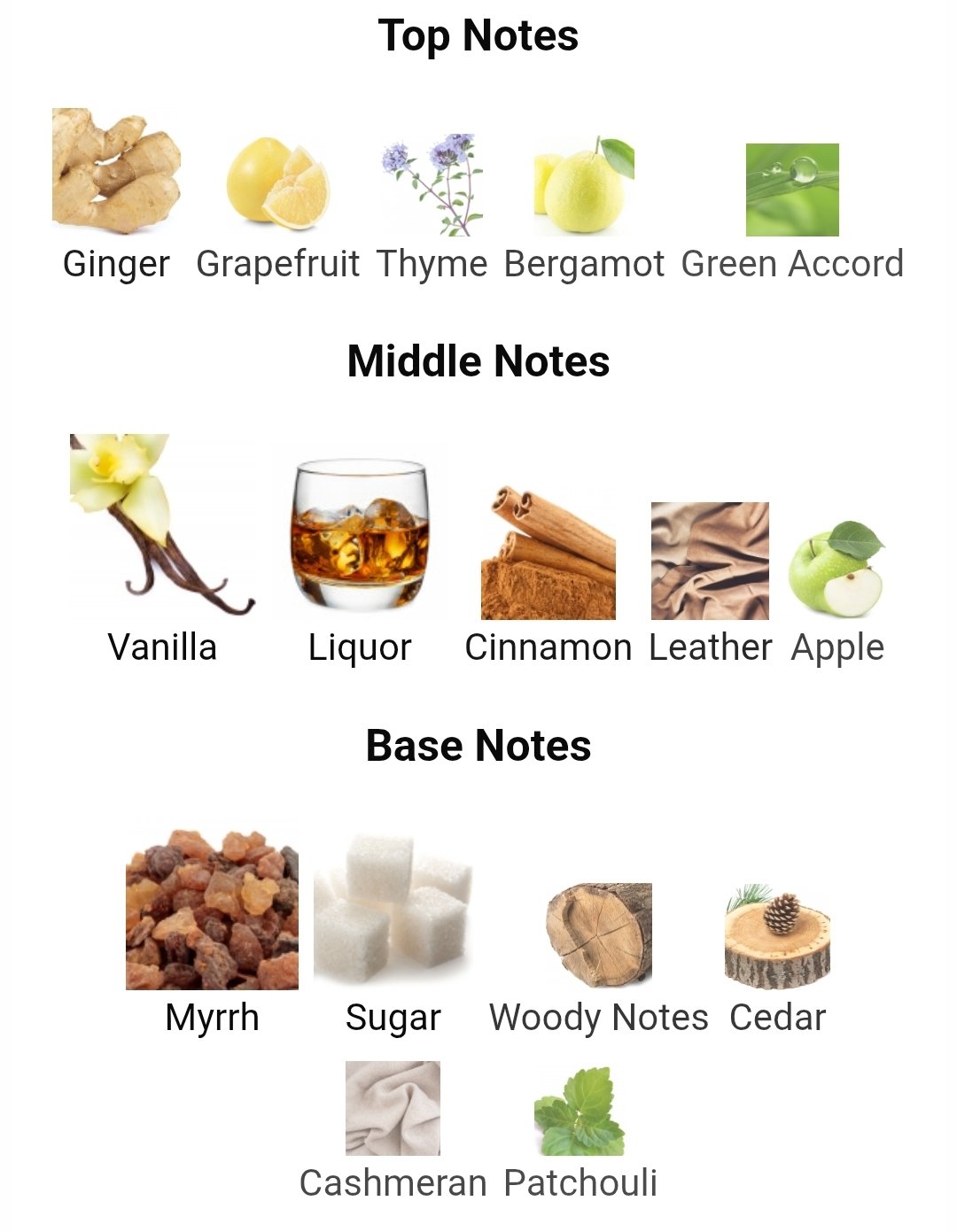Image resolution: width=957 pixels, height=1232 pixels.
Task: Open the Leather note
Action: [x=710, y=561]
